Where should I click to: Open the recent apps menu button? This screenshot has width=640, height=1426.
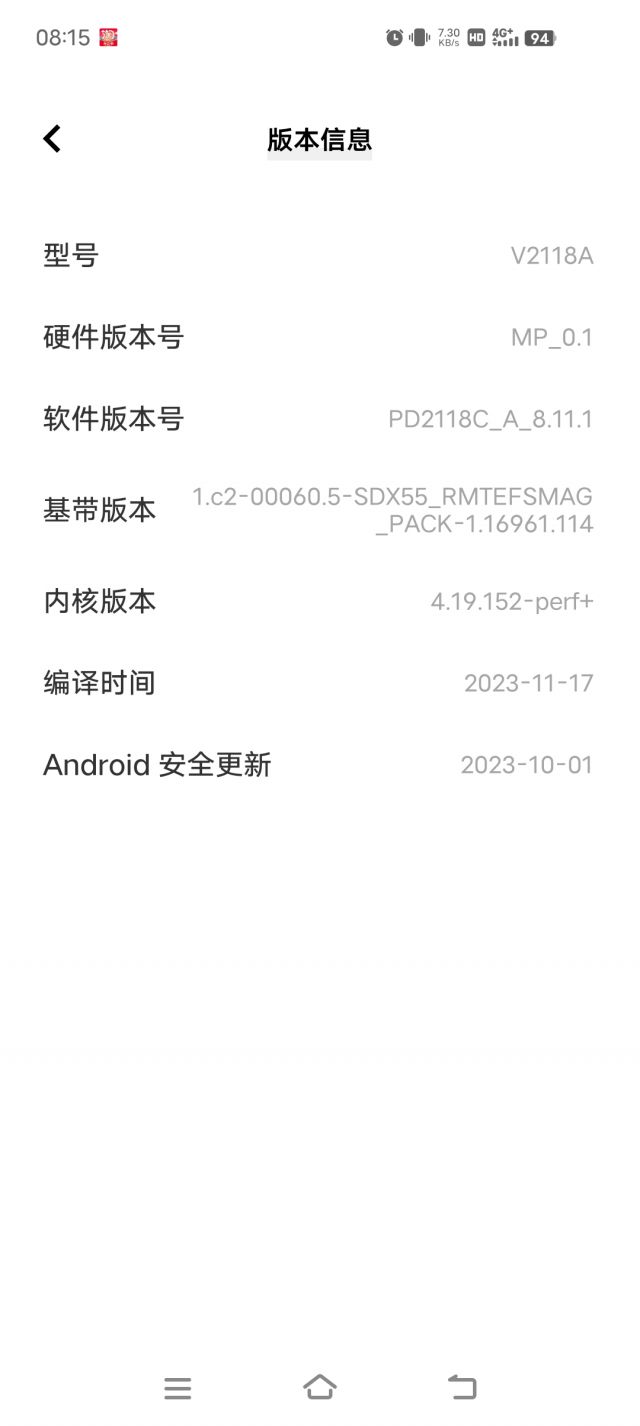tap(178, 1387)
